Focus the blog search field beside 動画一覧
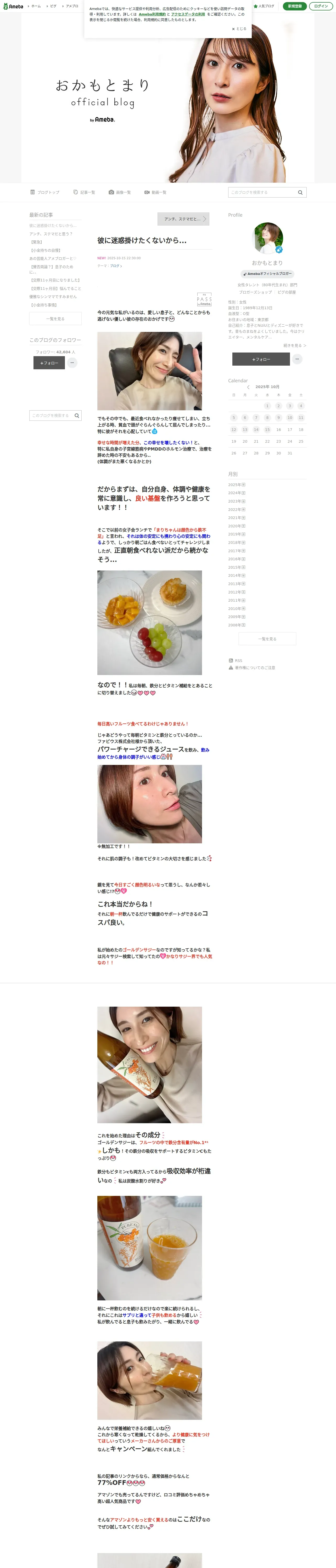Image resolution: width=336 pixels, height=1568 pixels. click(263, 192)
